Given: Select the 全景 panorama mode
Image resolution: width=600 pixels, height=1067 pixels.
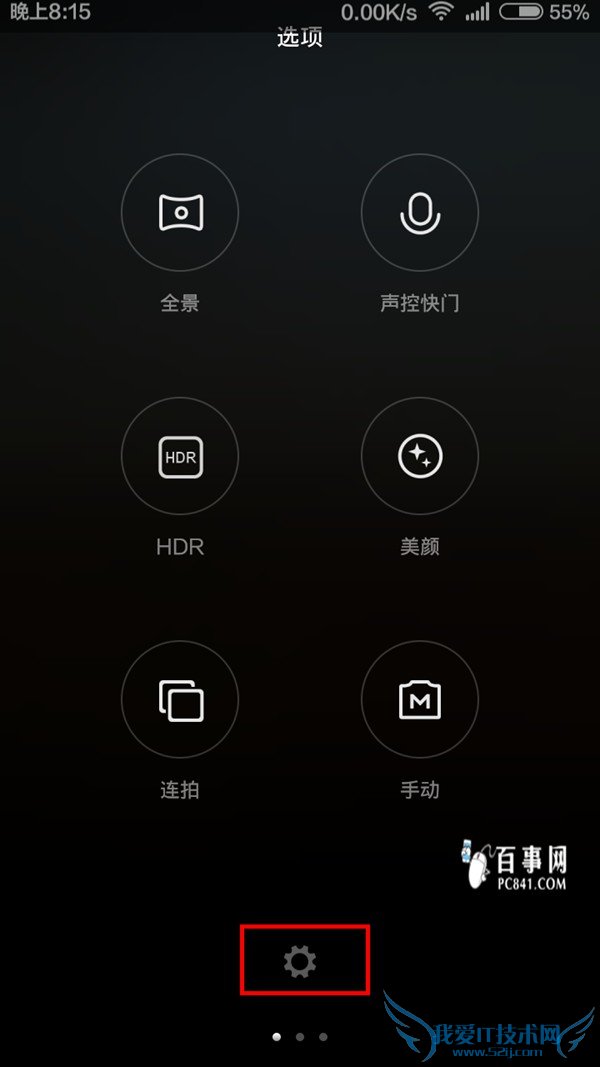Looking at the screenshot, I should click(180, 213).
